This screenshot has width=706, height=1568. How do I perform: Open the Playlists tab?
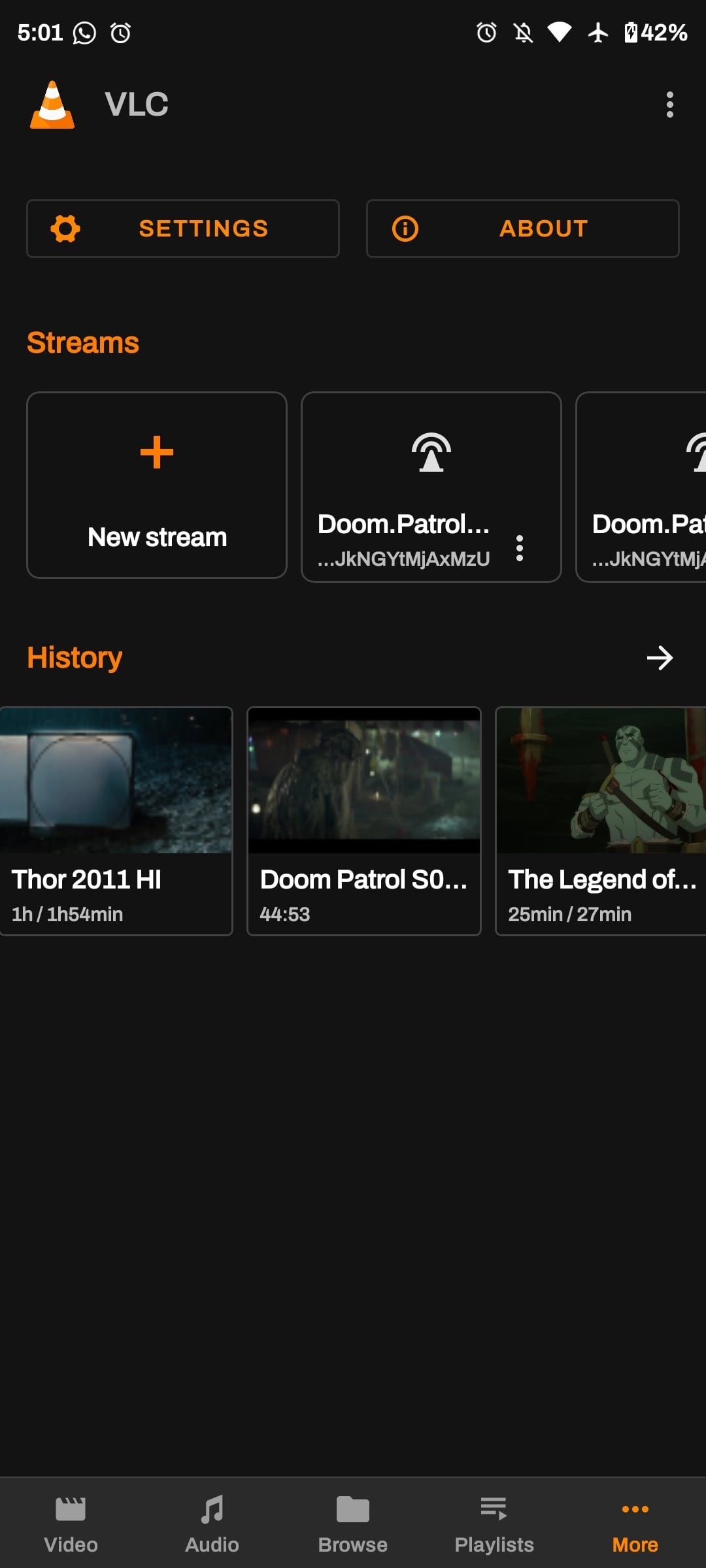(494, 1524)
